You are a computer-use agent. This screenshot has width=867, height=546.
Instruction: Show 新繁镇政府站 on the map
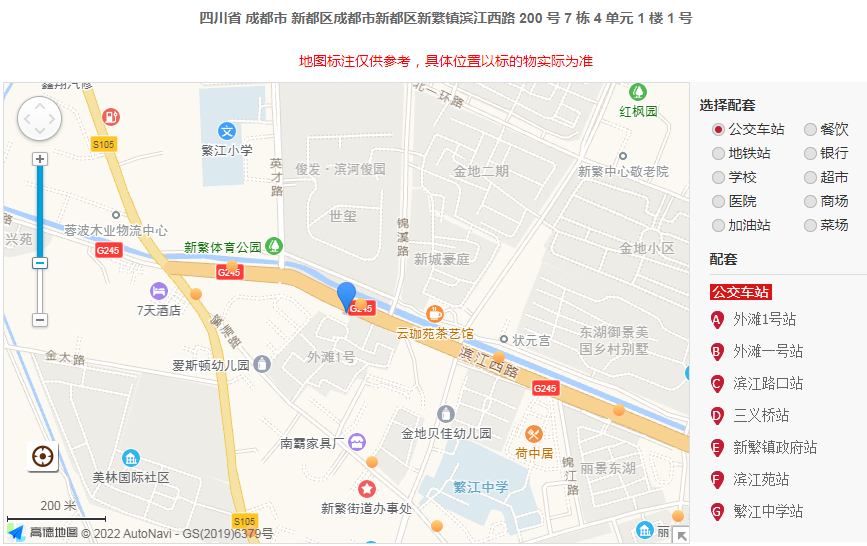coord(774,447)
